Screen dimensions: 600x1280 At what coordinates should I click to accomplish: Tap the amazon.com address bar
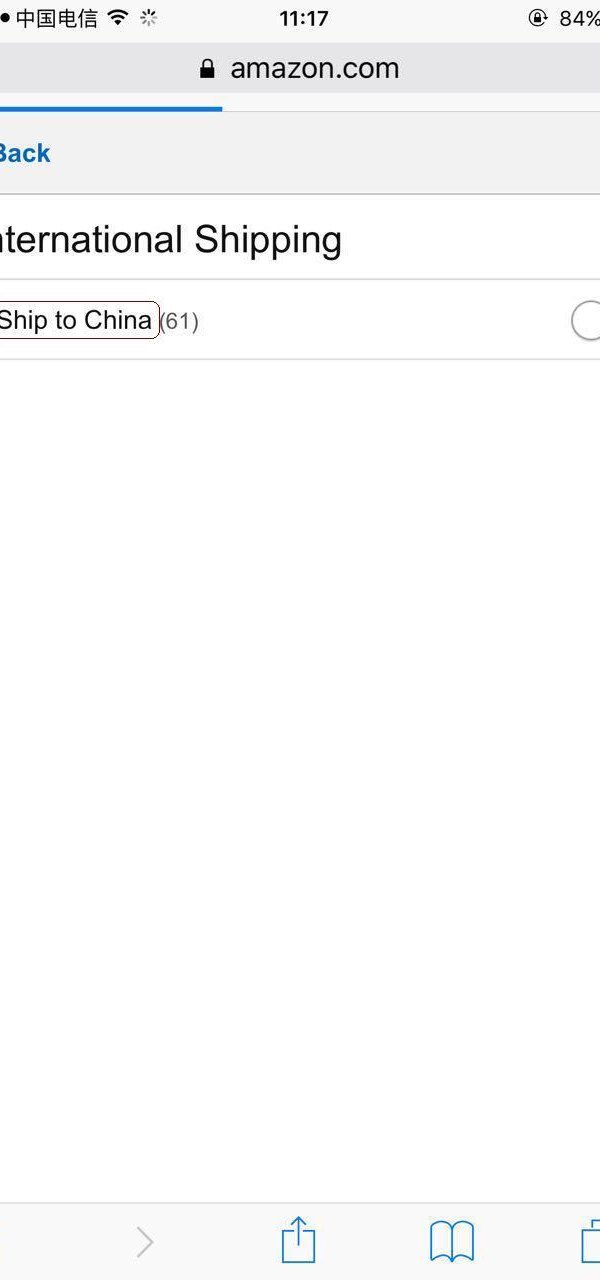pyautogui.click(x=300, y=68)
